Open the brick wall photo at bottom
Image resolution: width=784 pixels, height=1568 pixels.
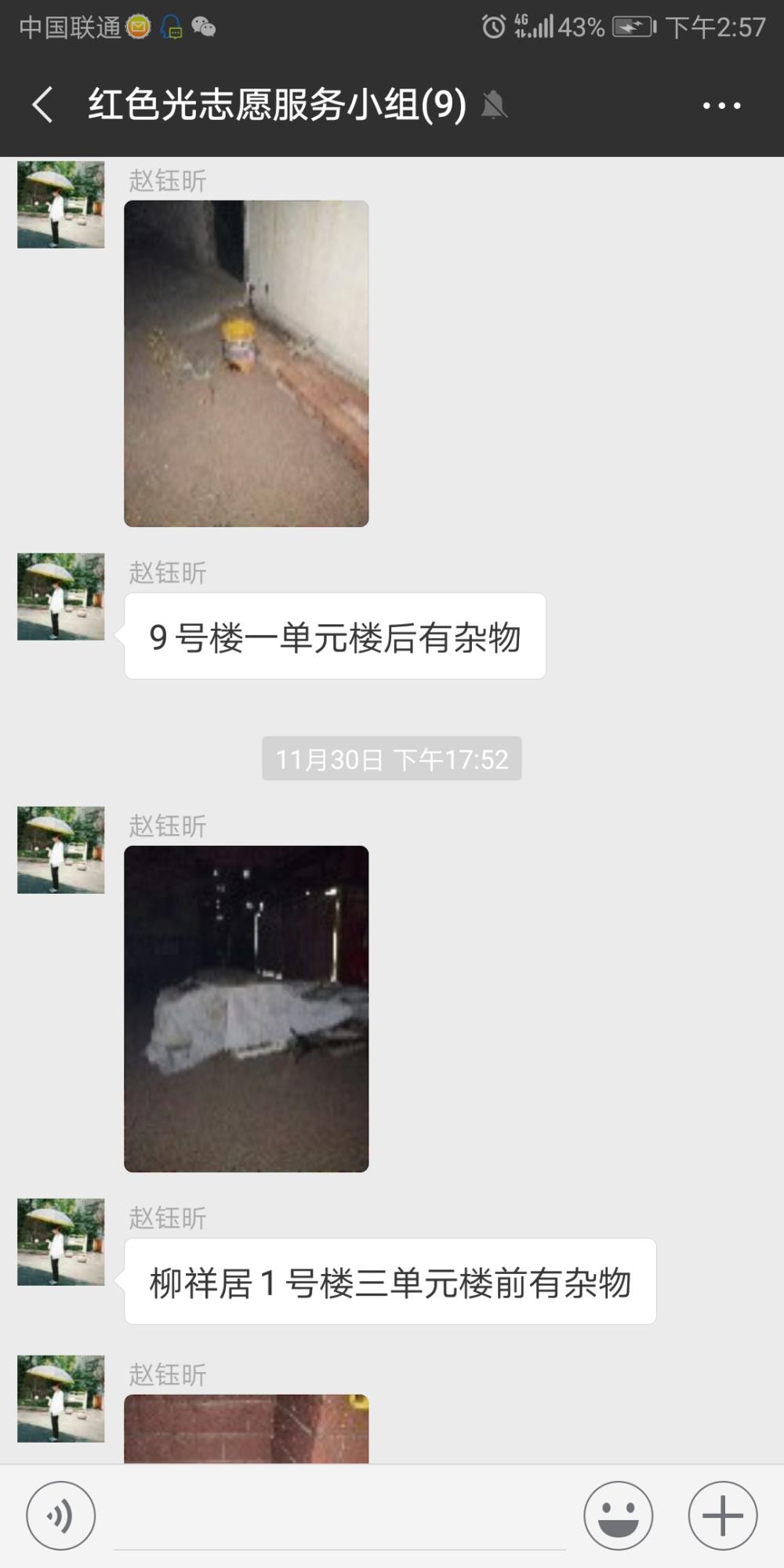point(246,1428)
